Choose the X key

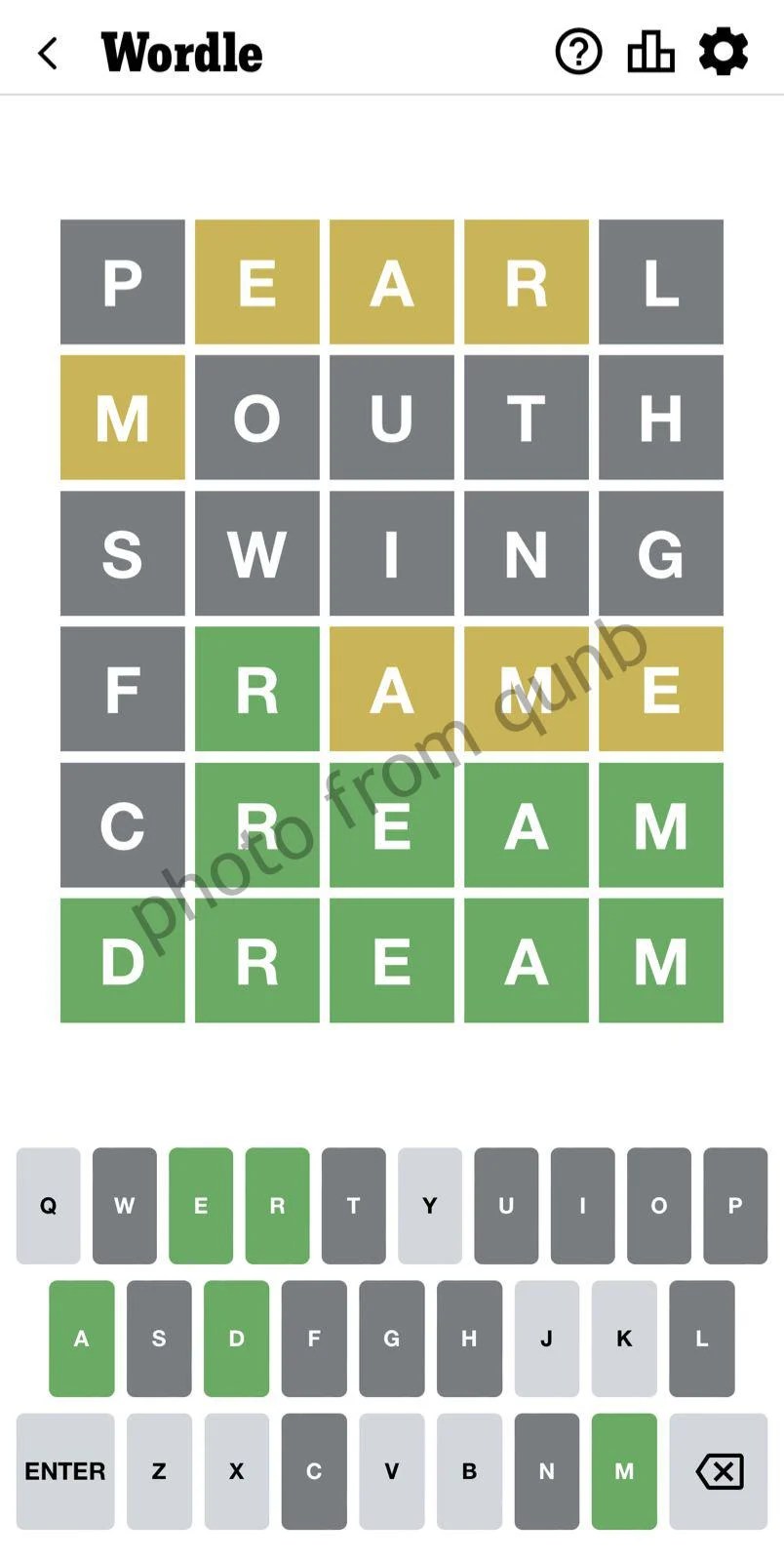tap(236, 1470)
